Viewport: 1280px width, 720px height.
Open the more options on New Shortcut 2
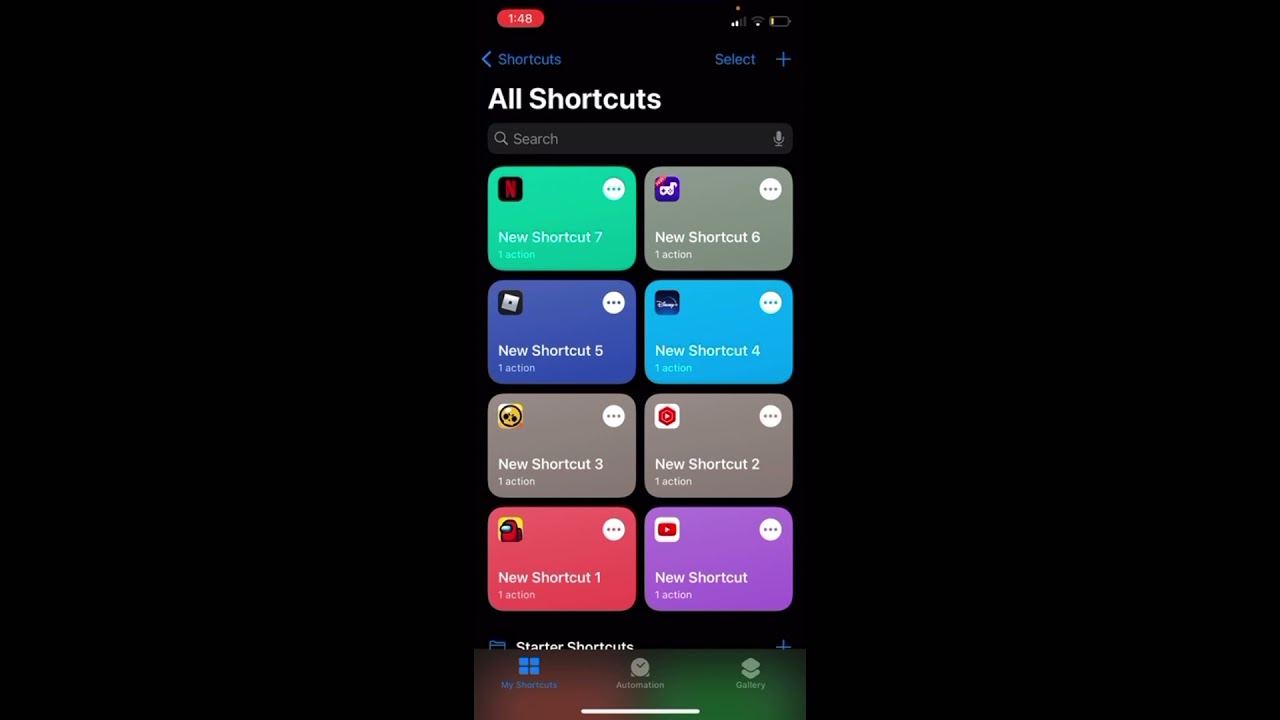[x=770, y=416]
